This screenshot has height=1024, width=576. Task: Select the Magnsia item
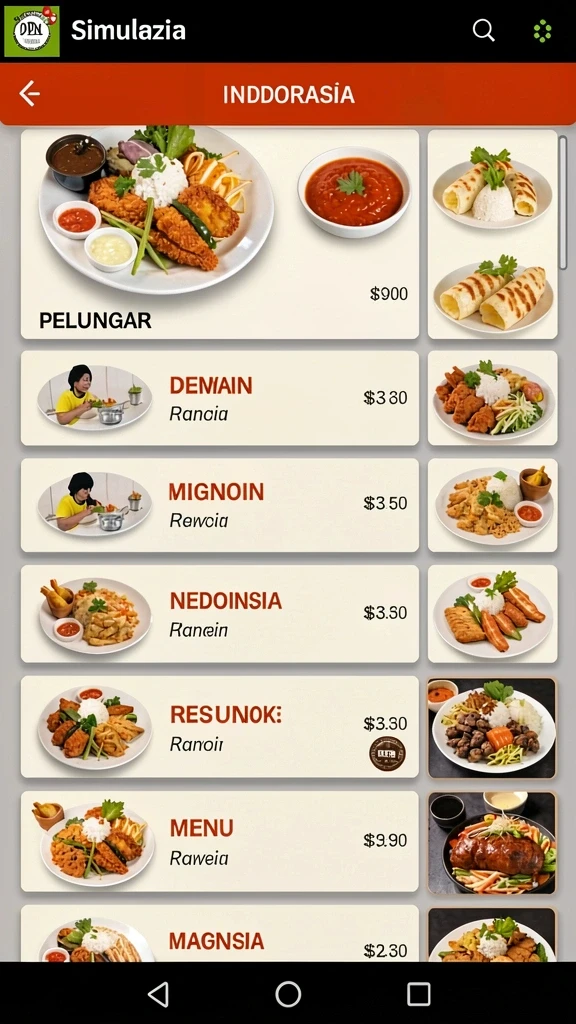click(x=219, y=933)
